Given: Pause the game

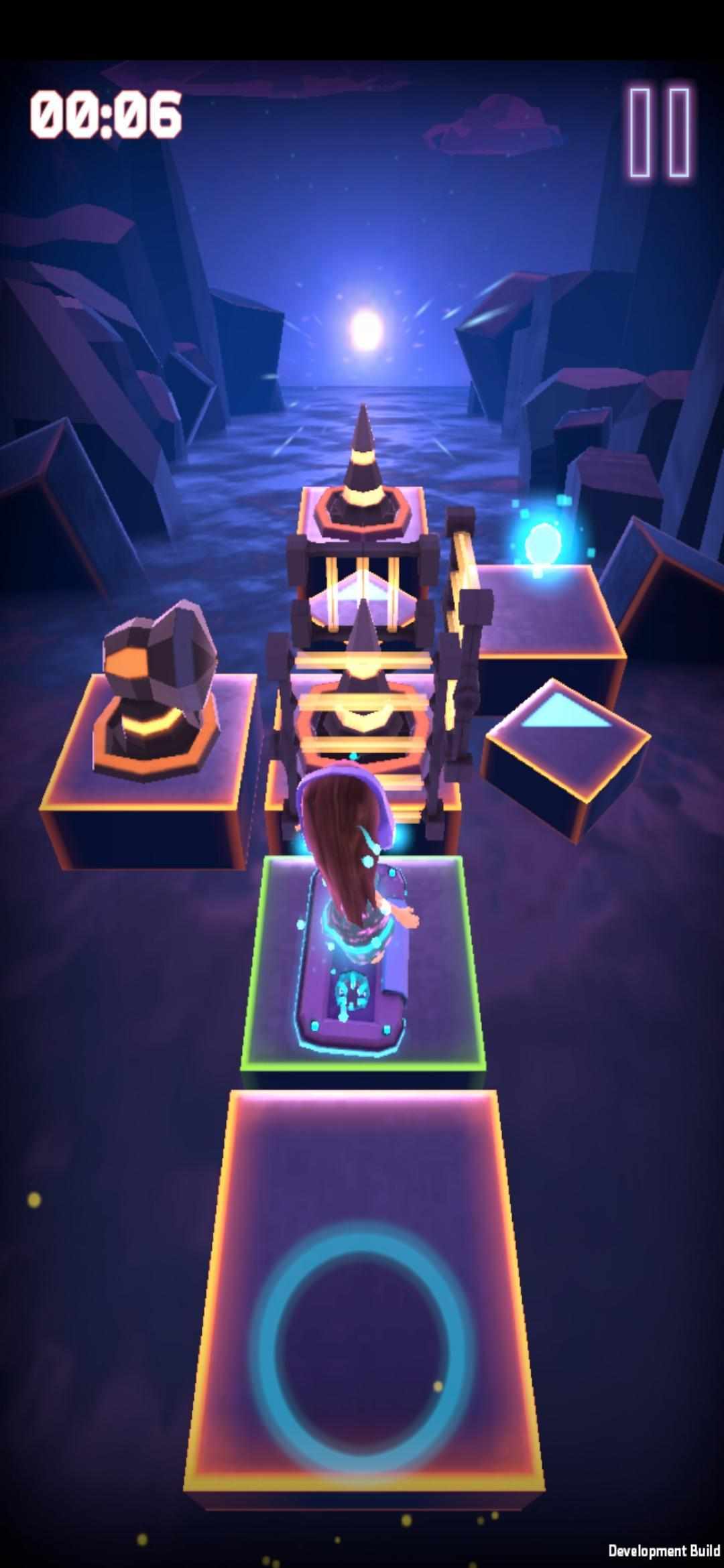Looking at the screenshot, I should point(660,132).
